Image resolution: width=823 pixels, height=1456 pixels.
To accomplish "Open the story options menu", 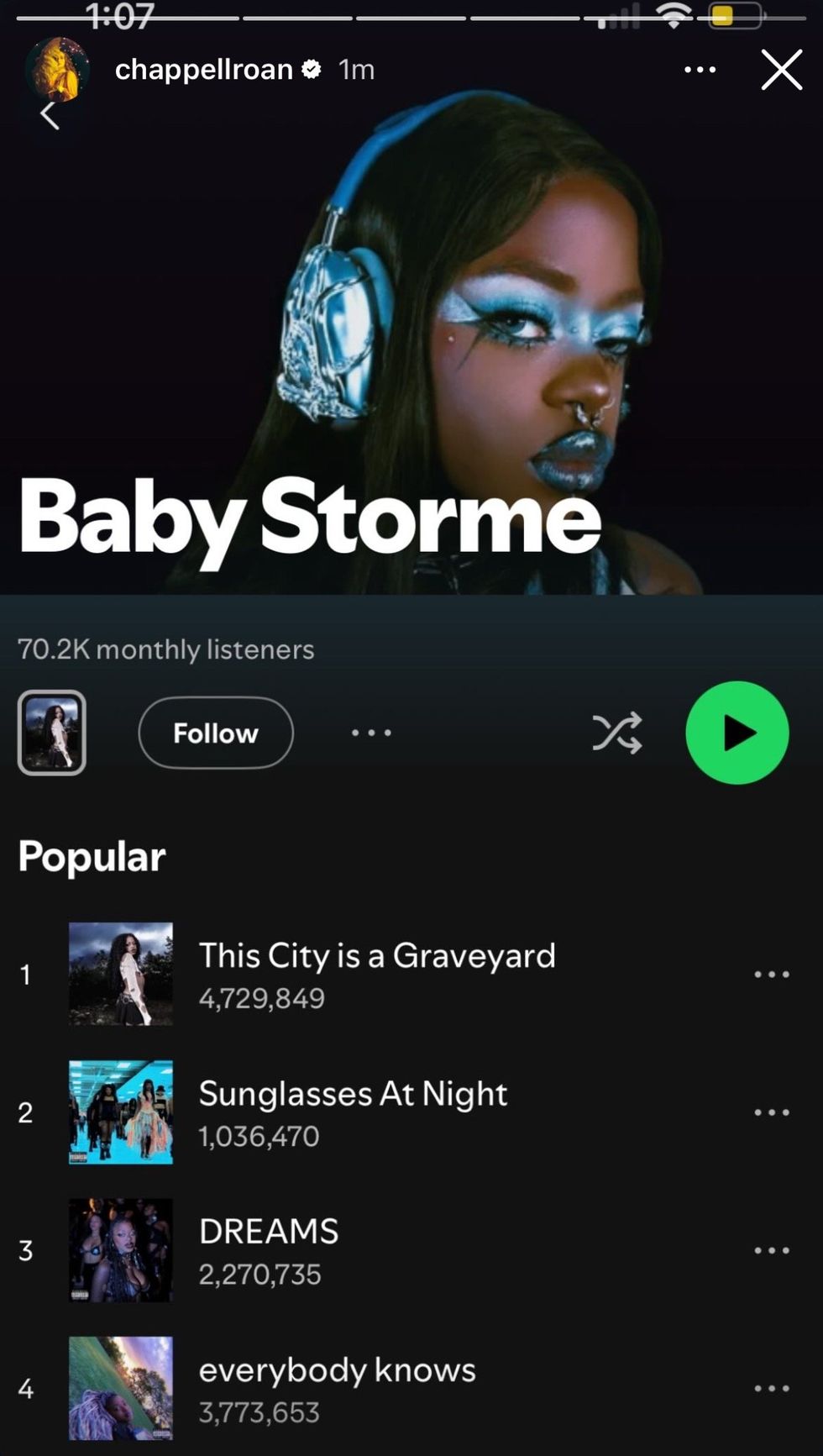I will [700, 70].
